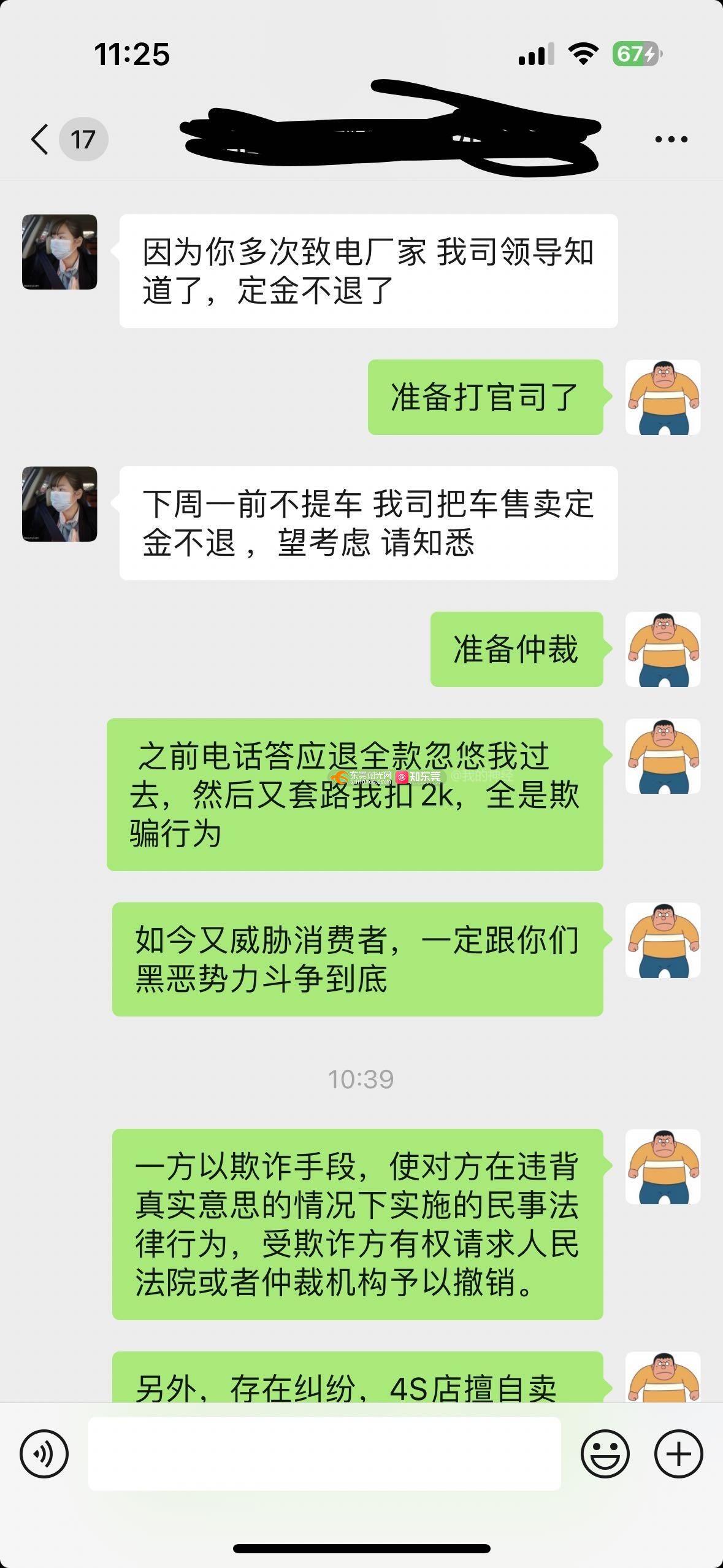Switch to voice message input

click(44, 1454)
